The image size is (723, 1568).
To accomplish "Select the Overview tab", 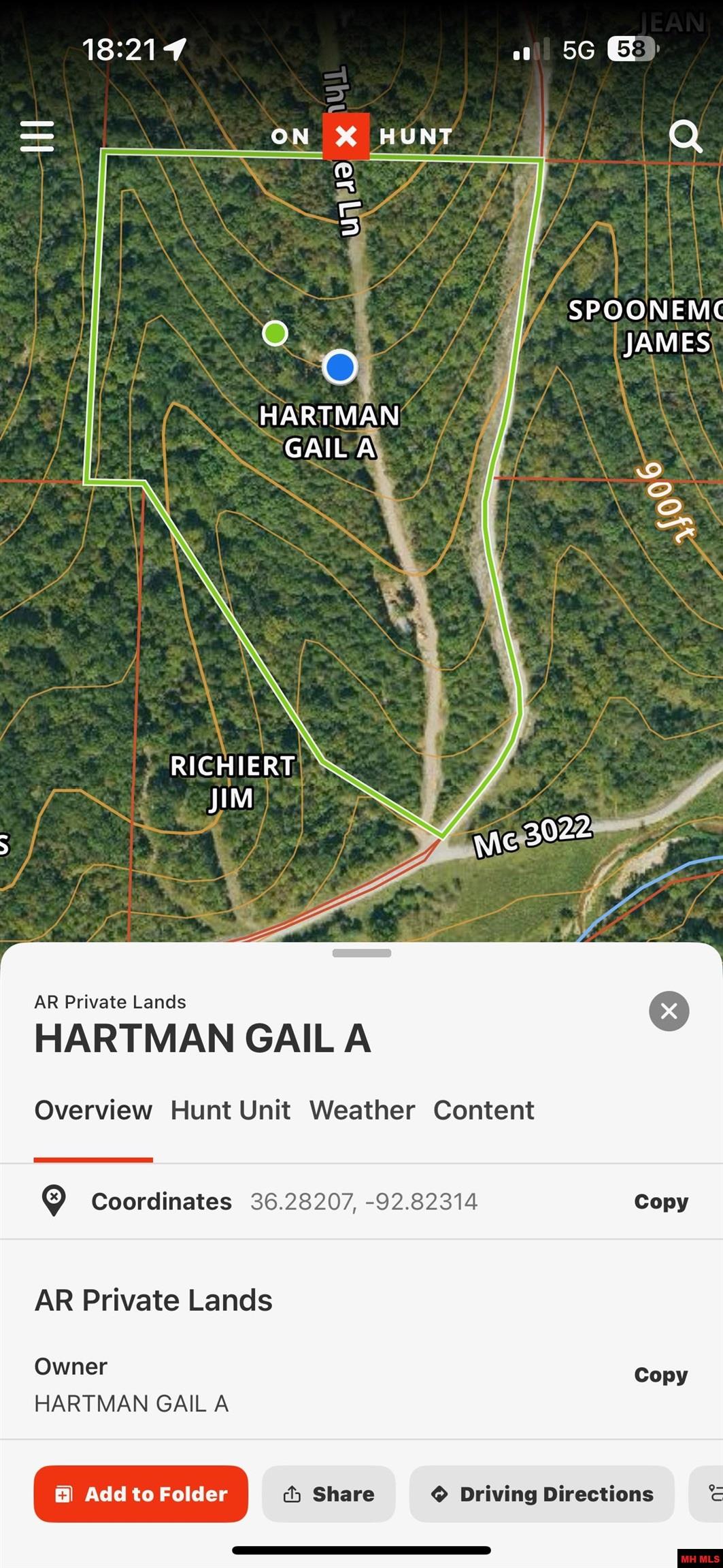I will point(93,1111).
